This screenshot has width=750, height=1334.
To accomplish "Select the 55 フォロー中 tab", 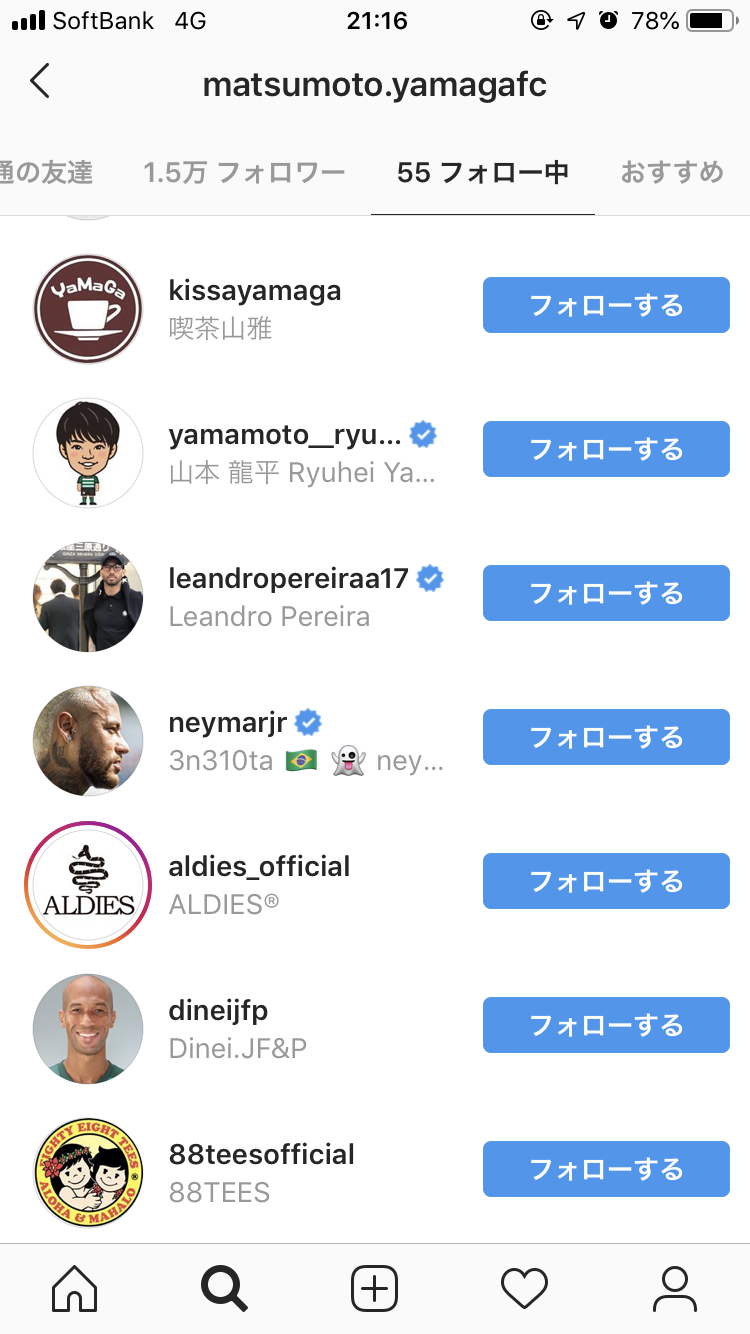I will point(483,172).
